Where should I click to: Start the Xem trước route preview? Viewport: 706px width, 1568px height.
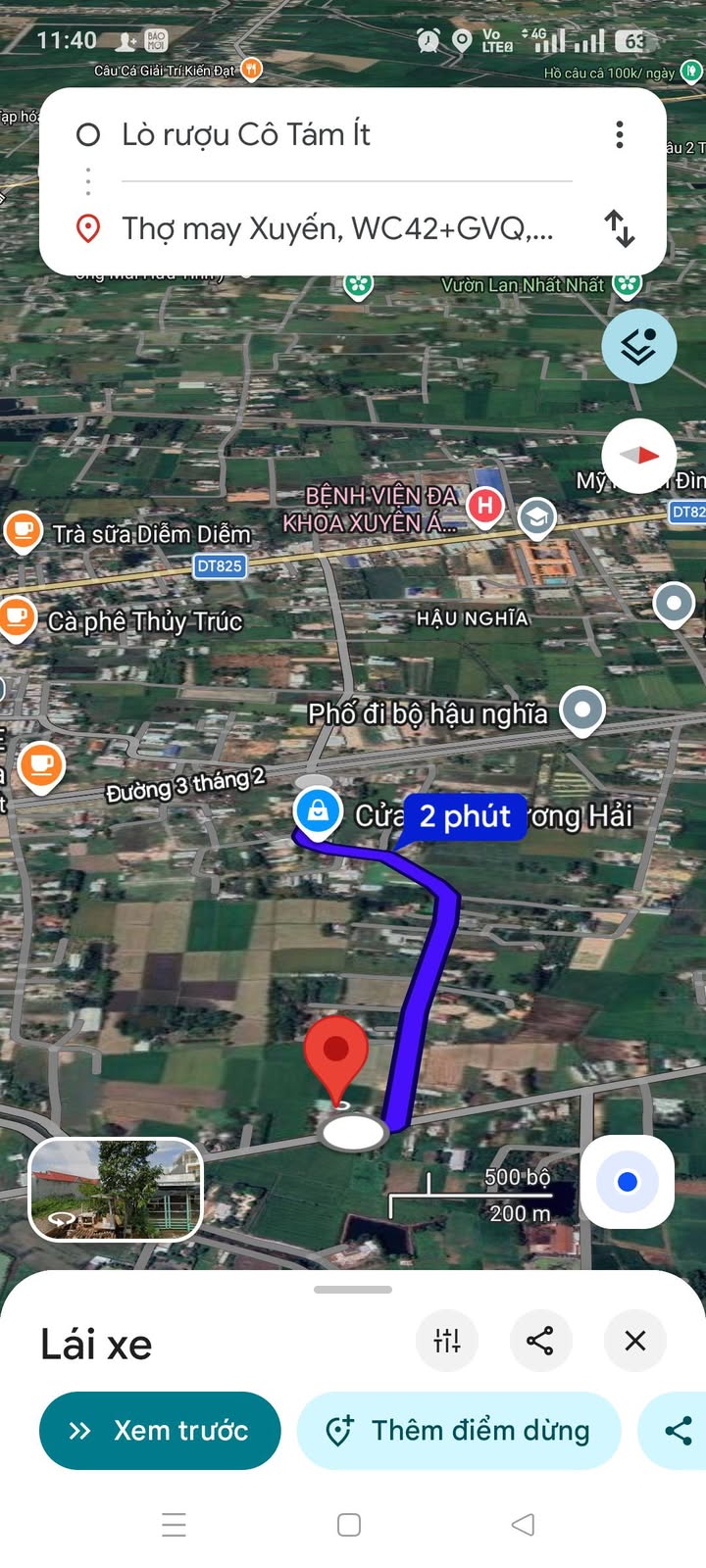pyautogui.click(x=160, y=1431)
